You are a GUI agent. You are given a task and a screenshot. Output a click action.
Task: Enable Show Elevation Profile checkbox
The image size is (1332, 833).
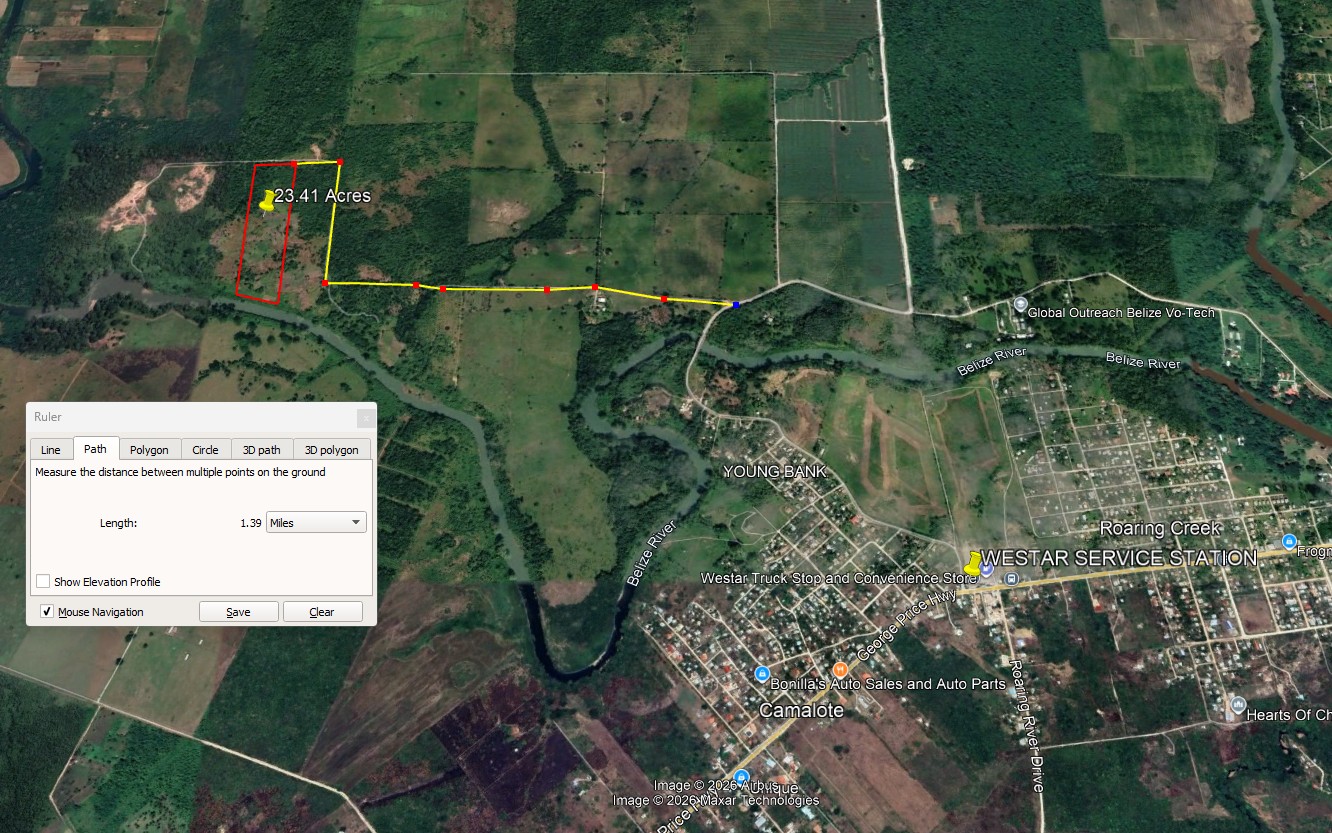pyautogui.click(x=44, y=581)
